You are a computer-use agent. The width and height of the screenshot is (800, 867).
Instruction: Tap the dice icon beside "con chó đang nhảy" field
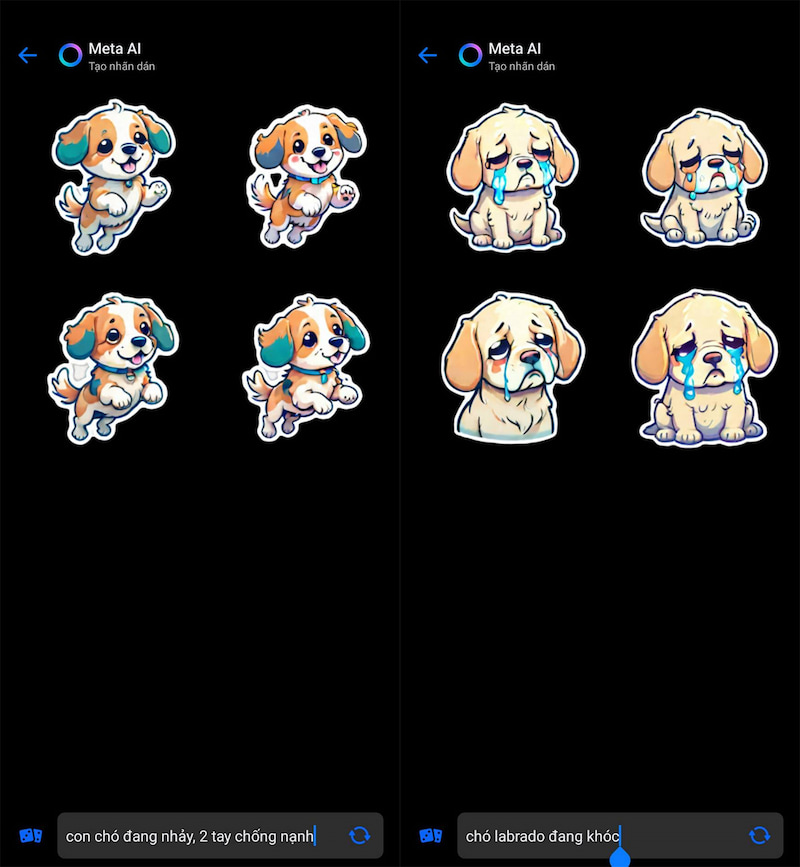[30, 835]
